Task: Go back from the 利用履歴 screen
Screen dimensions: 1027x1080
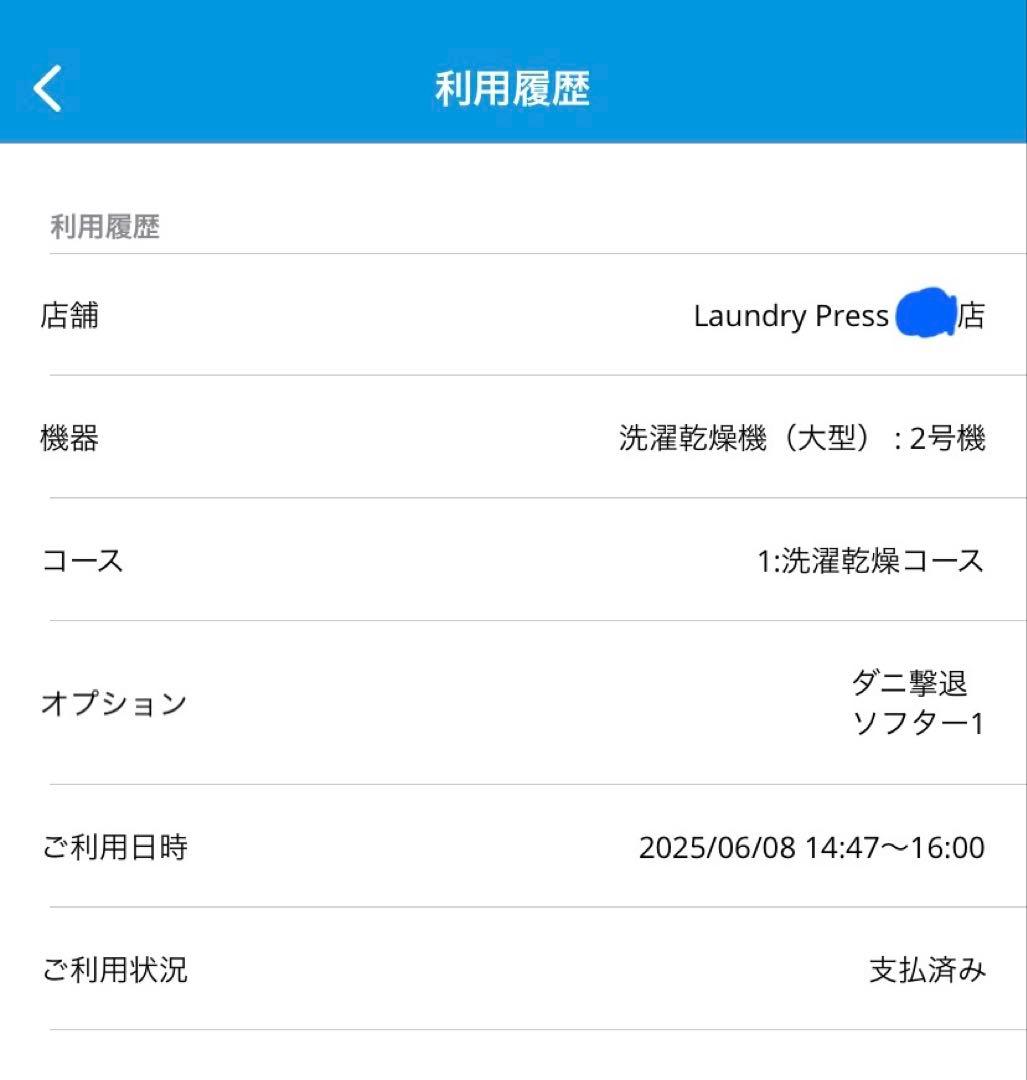Action: pos(48,88)
